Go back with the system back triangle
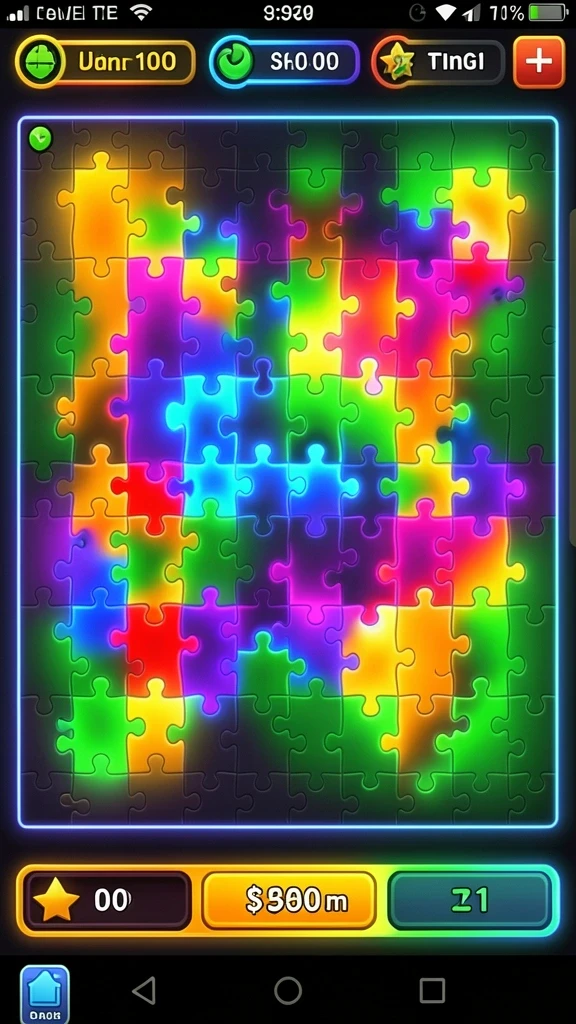The width and height of the screenshot is (576, 1024). click(144, 991)
